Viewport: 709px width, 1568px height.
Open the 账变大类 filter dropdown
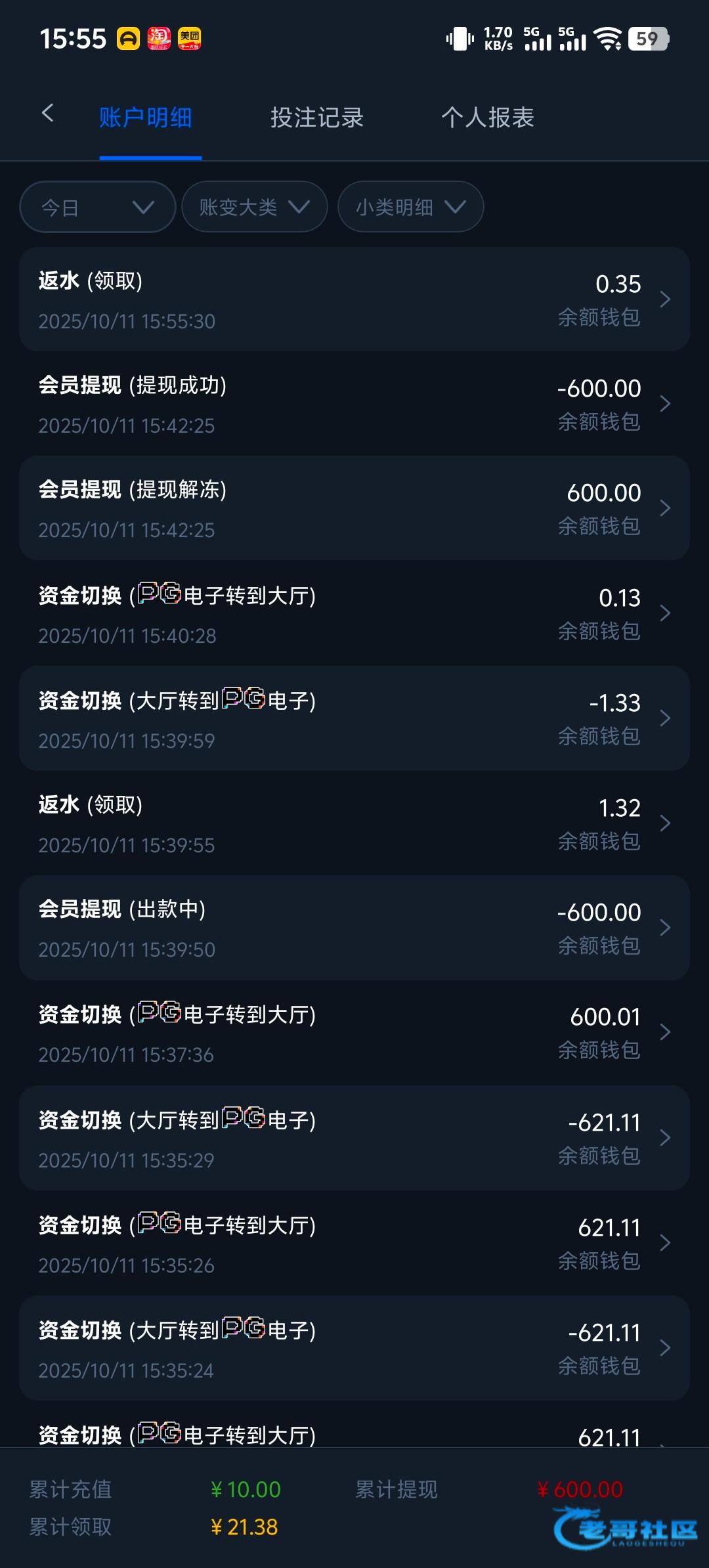[x=255, y=207]
